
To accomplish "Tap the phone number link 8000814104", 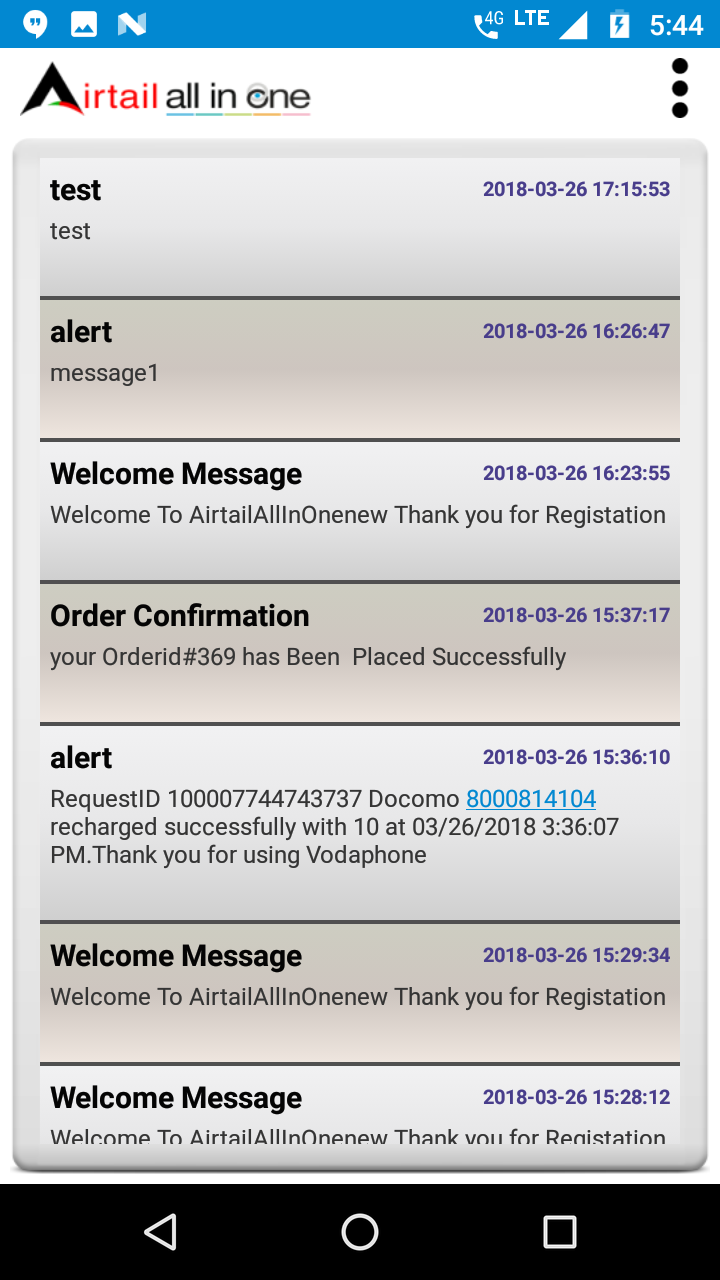I will [x=531, y=799].
